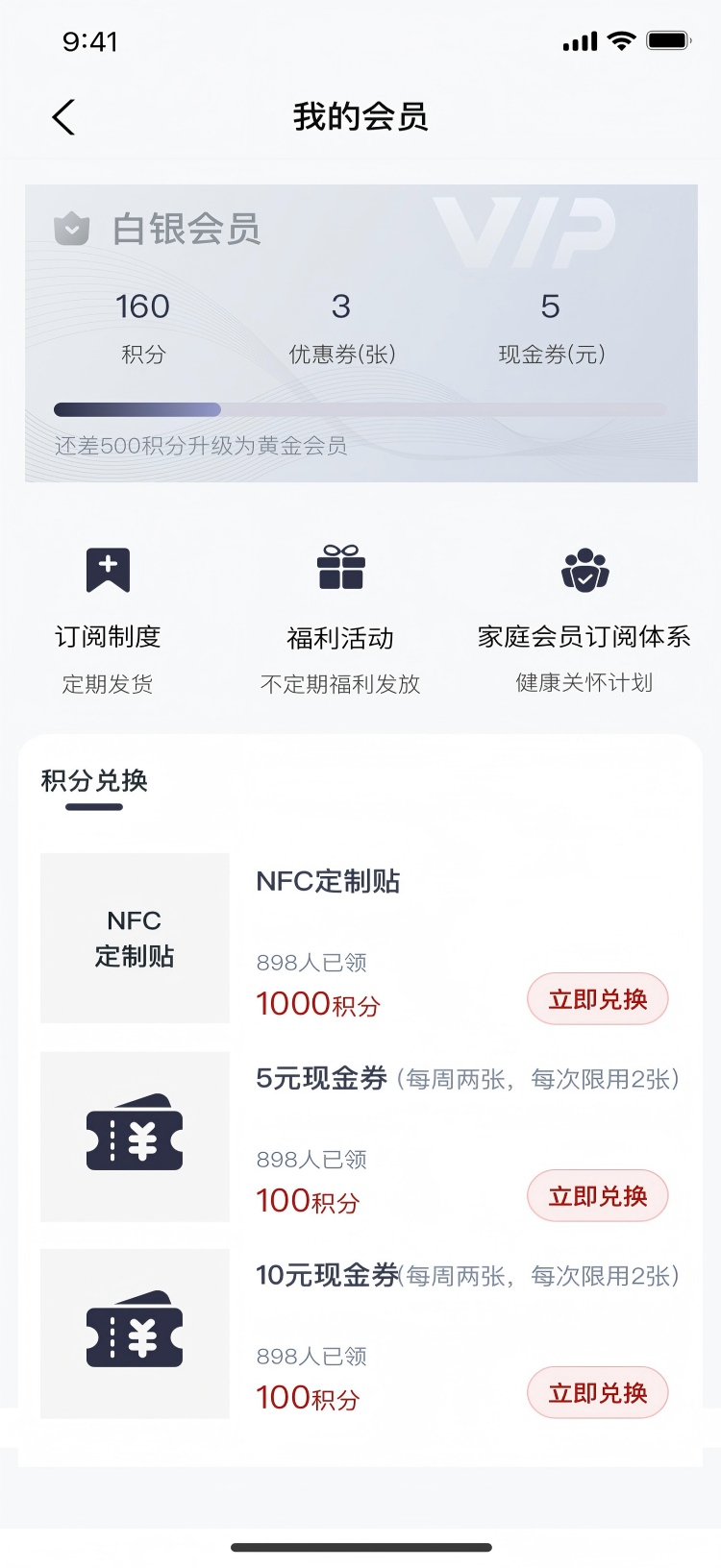Click the back arrow to leave 我的会员

[x=62, y=116]
